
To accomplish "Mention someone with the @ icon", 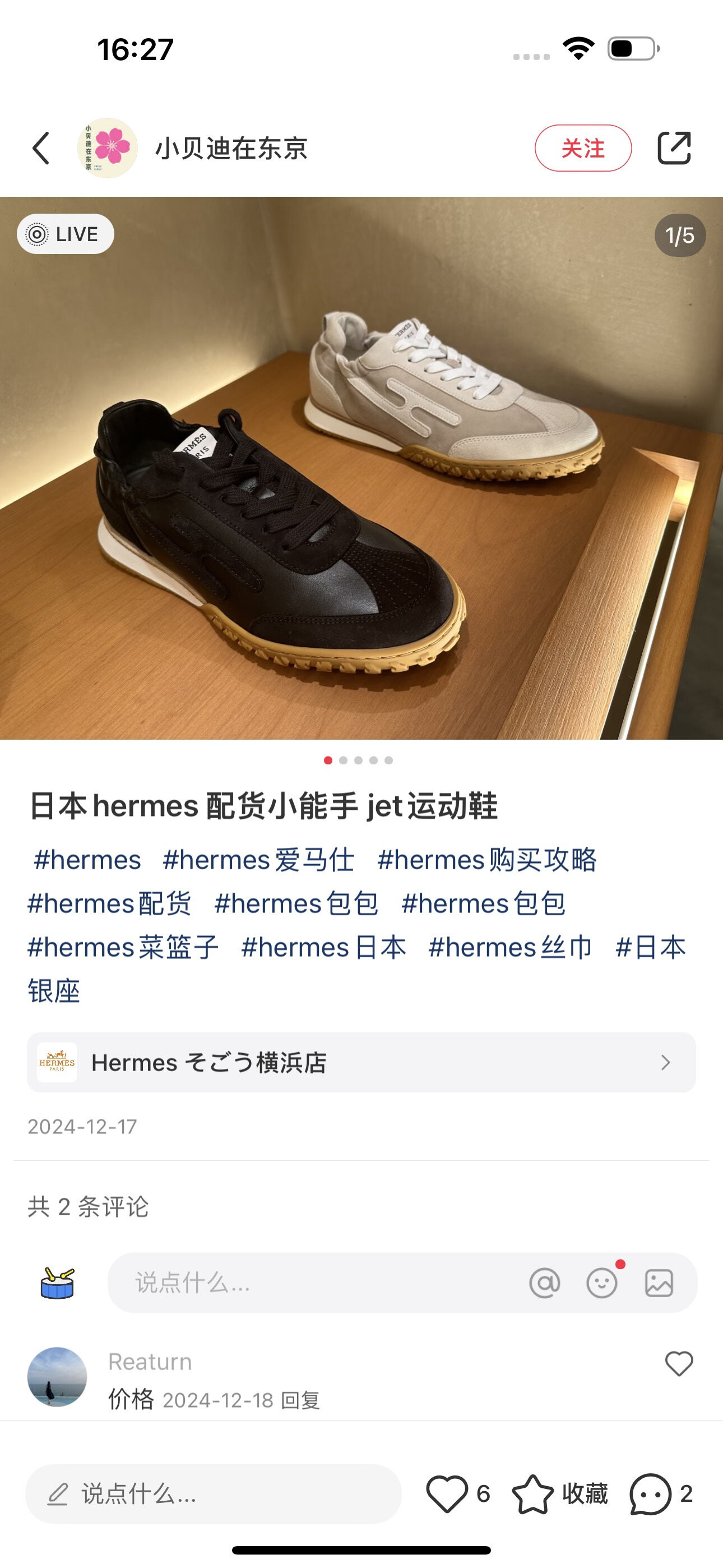I will tap(544, 1283).
